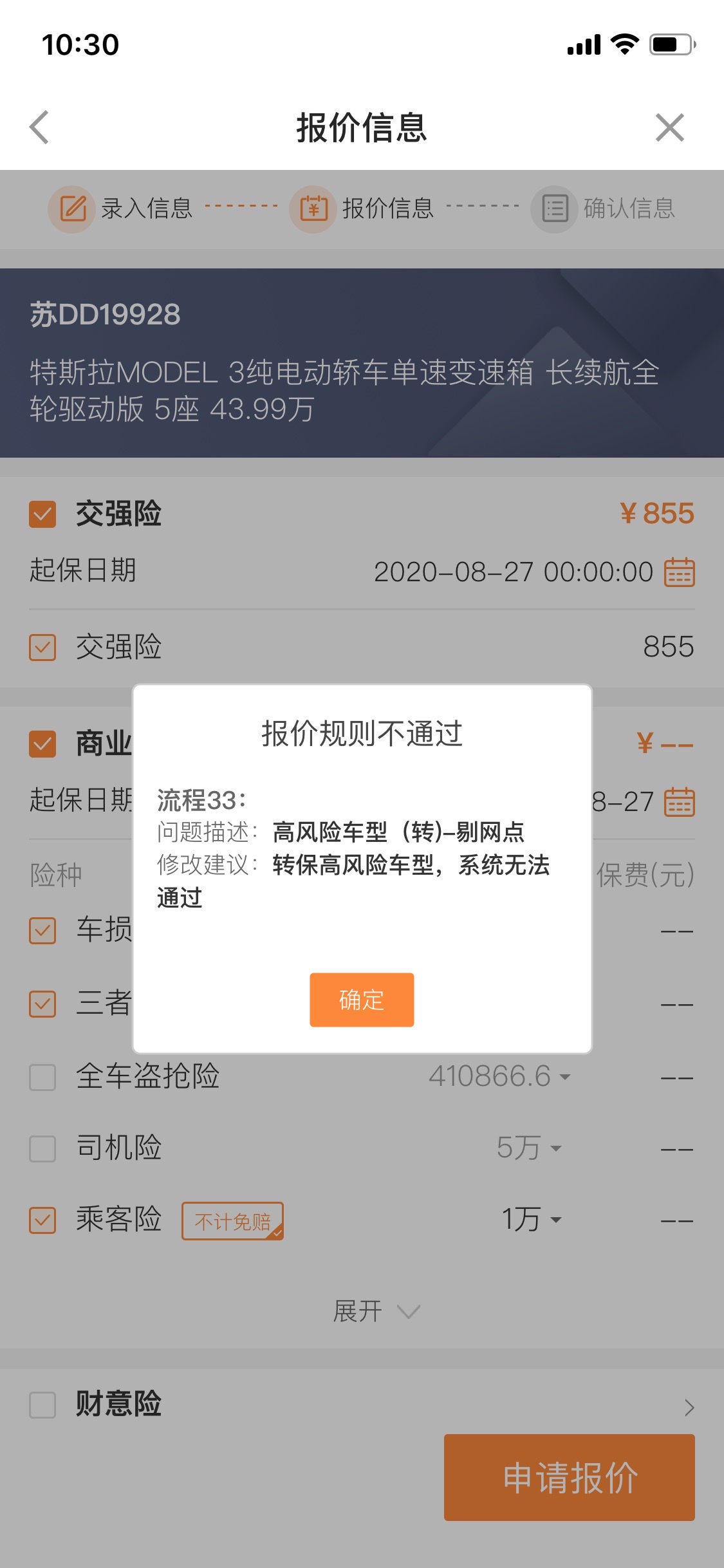
Task: Enable the 全车盗抢险 checkbox
Action: click(x=41, y=1078)
